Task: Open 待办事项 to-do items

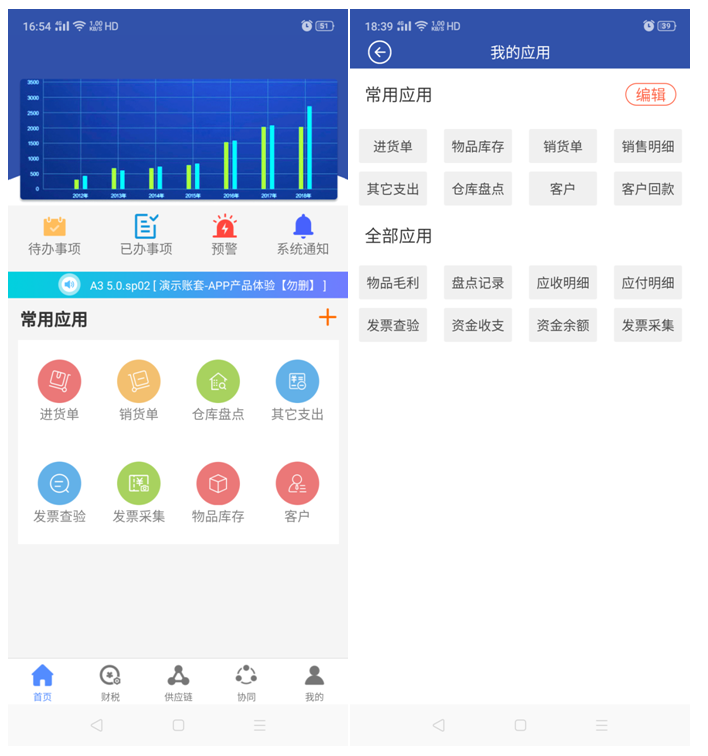Action: pos(54,235)
